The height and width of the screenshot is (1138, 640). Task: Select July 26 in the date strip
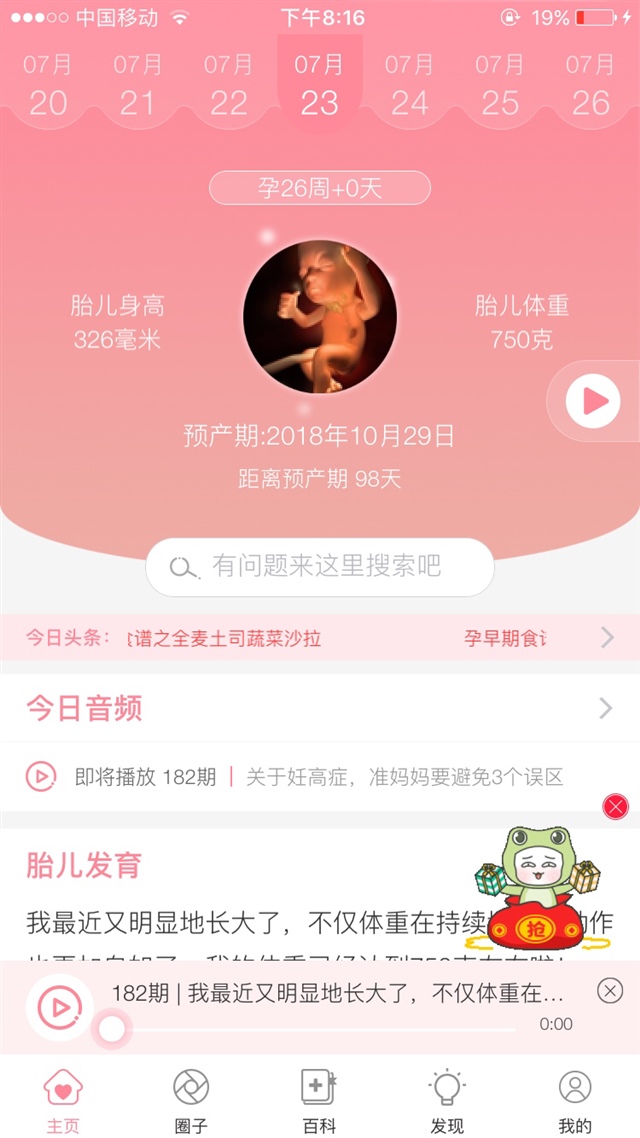(590, 86)
